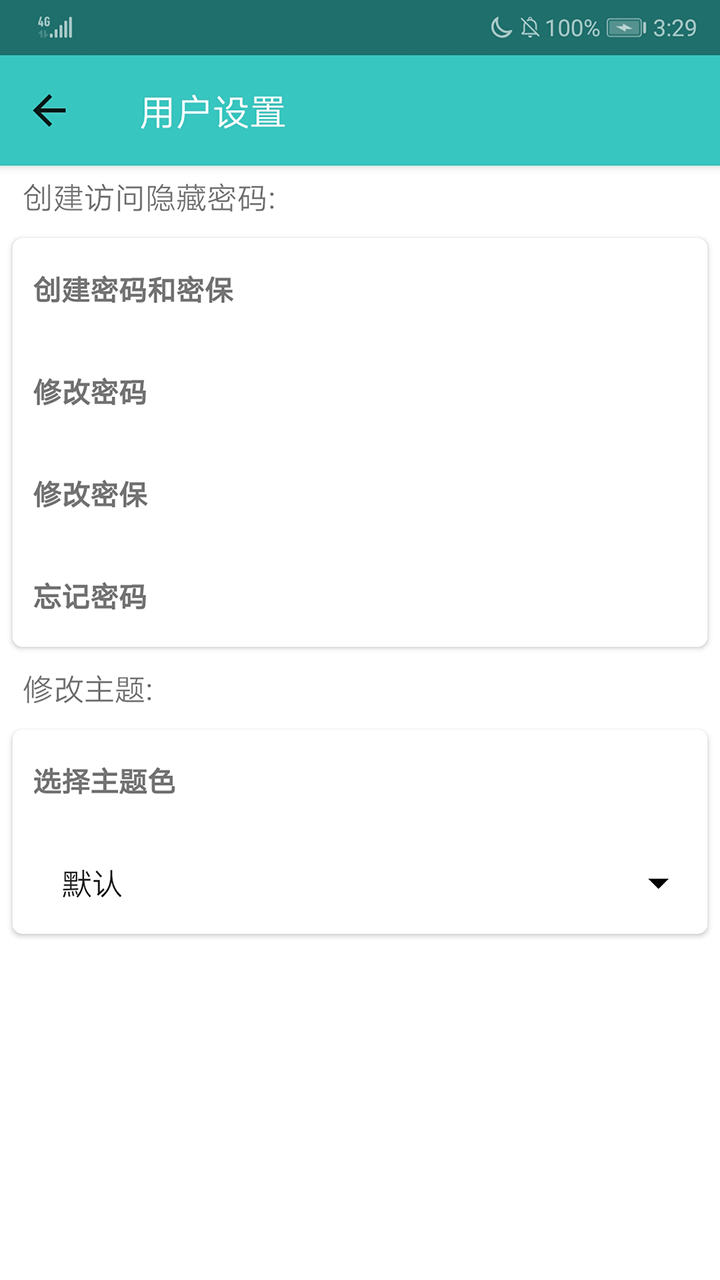Tap the 用户设置 title text
The width and height of the screenshot is (720, 1280).
(x=211, y=112)
